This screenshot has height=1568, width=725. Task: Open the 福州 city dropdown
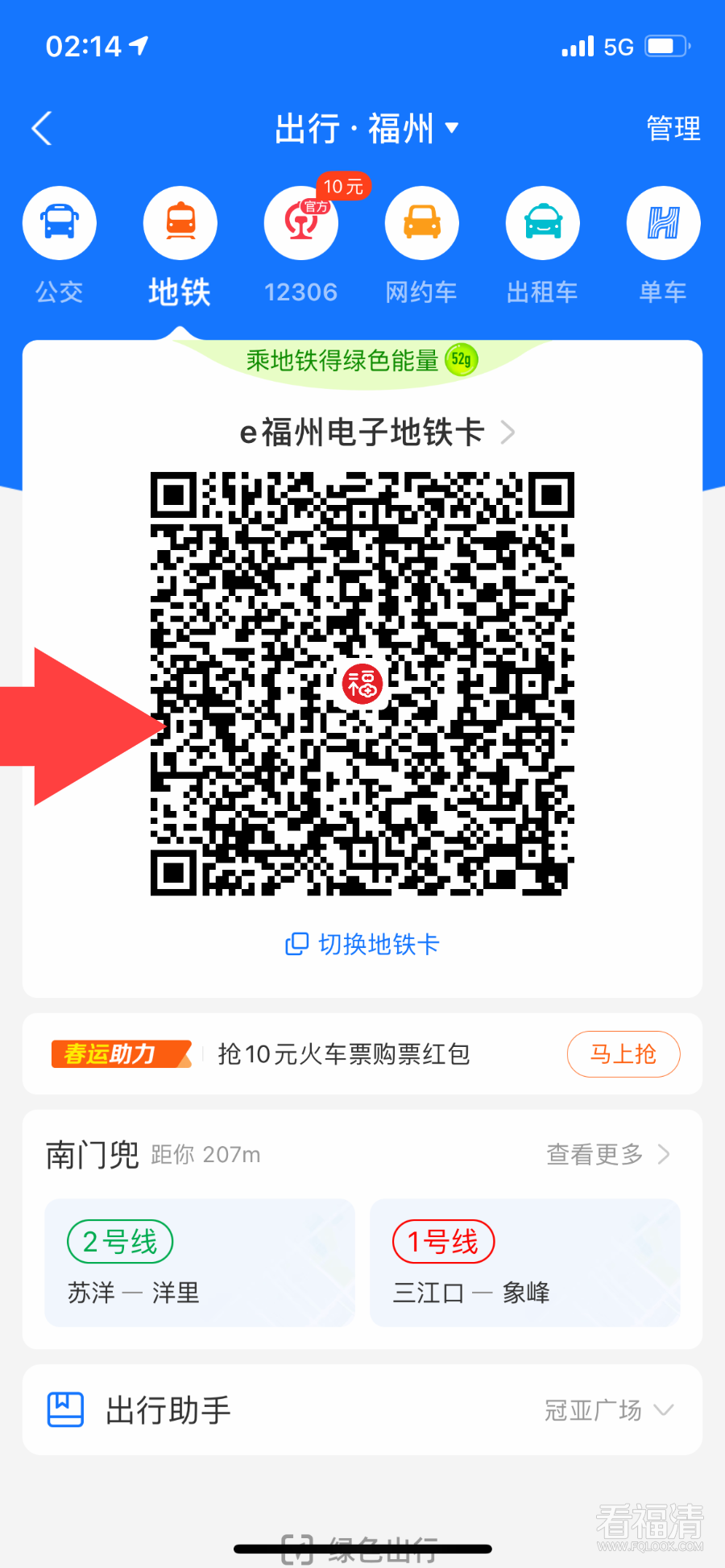(x=367, y=128)
